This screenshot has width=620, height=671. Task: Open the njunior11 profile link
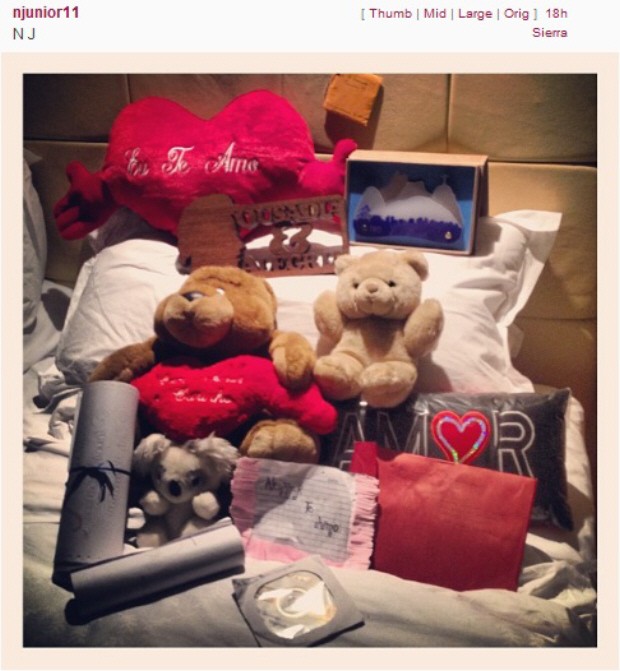46,12
